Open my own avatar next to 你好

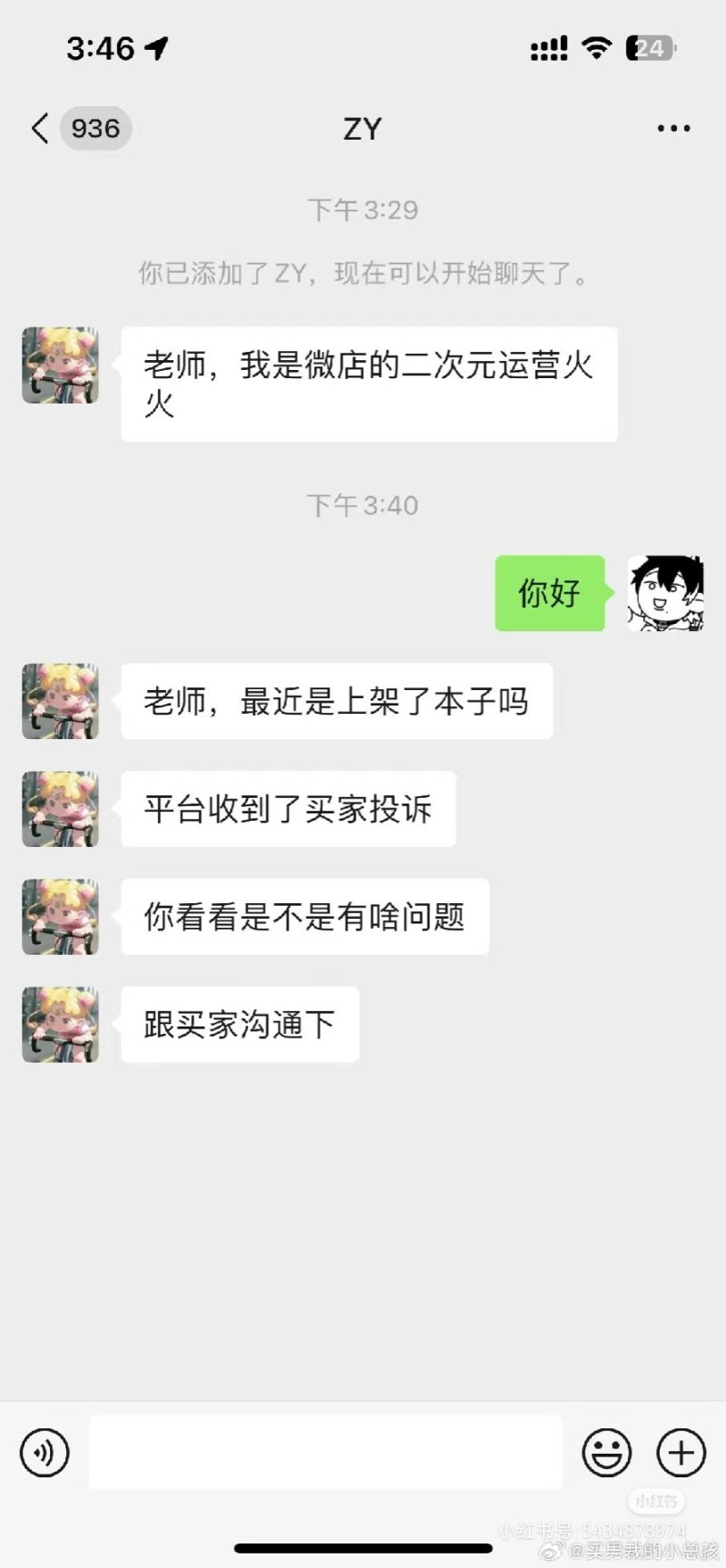click(x=665, y=594)
